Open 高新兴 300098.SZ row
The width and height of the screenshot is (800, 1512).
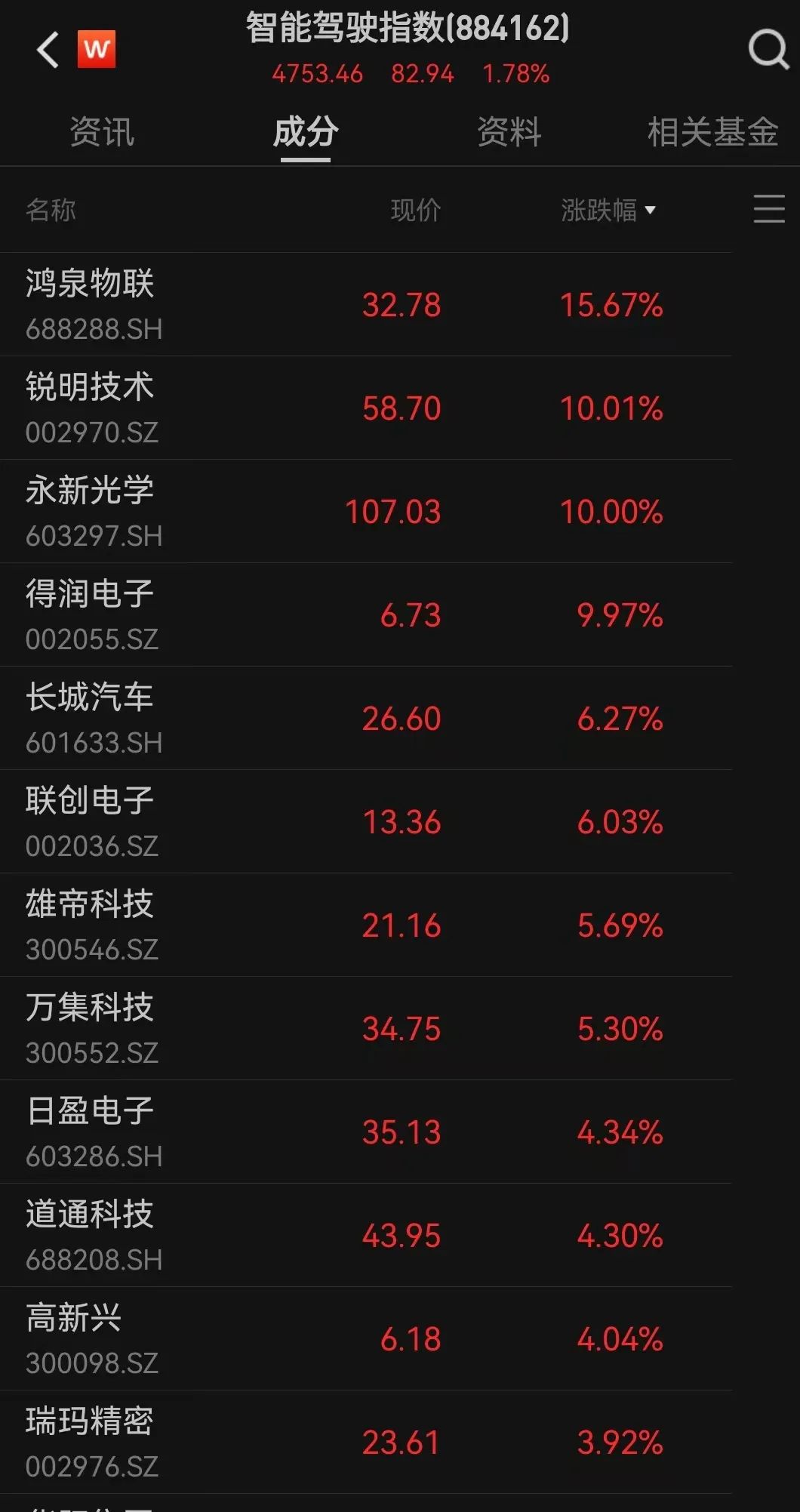[x=366, y=1338]
